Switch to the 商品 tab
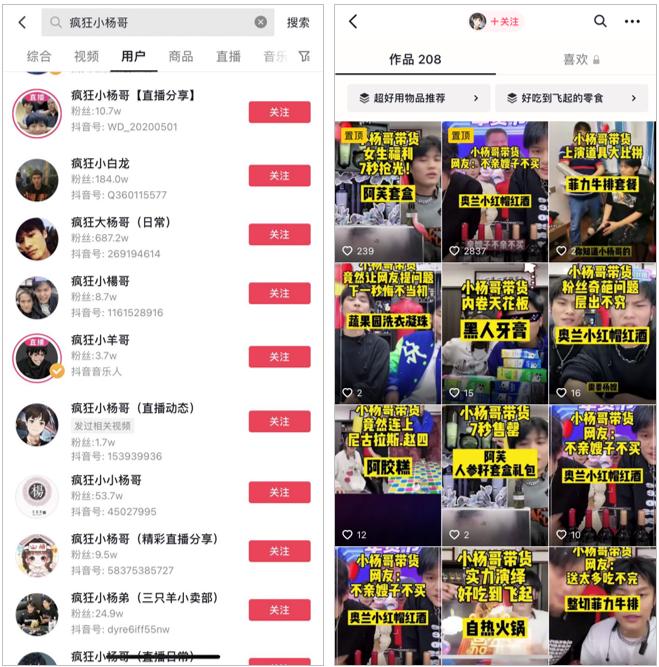Image resolution: width=659 pixels, height=667 pixels. tap(181, 56)
